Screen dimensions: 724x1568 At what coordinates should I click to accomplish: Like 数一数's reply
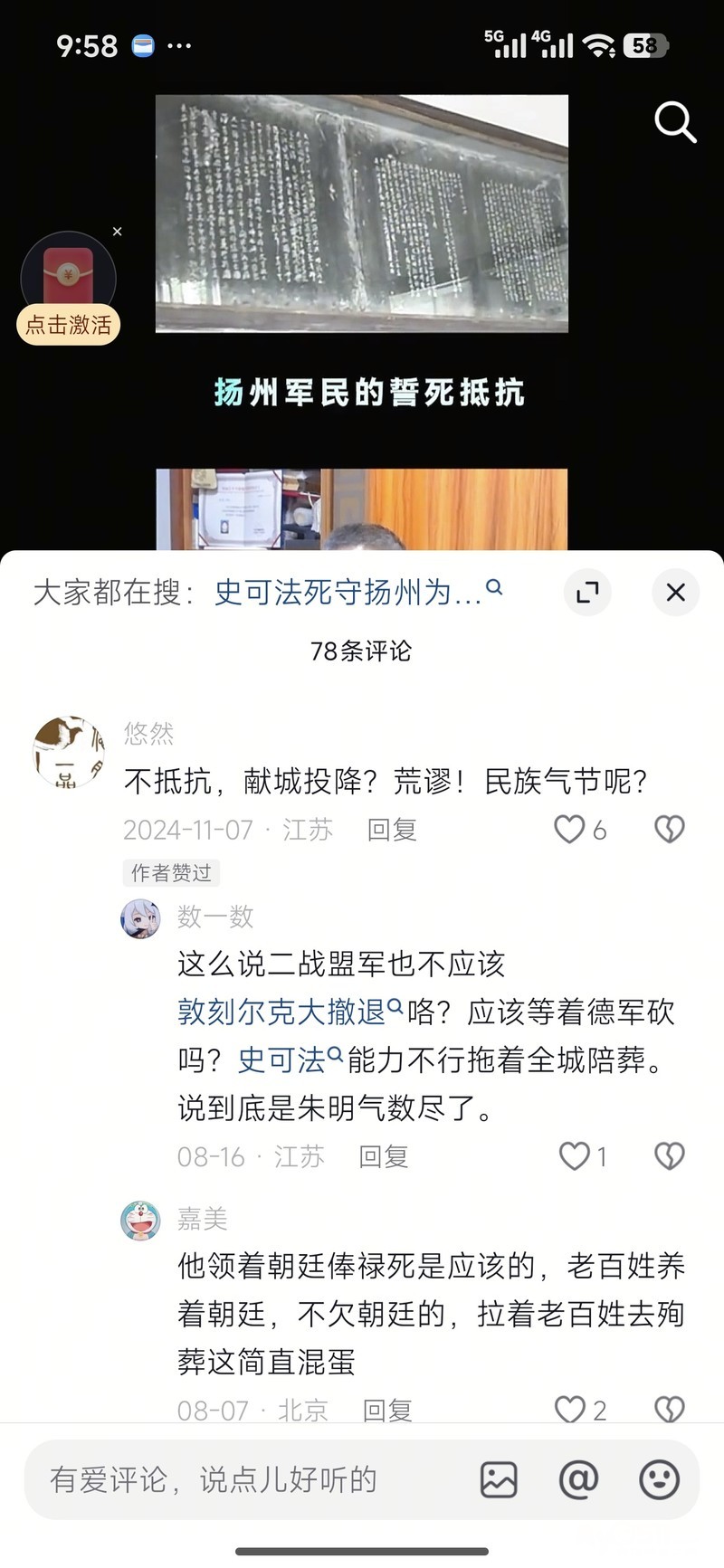pos(575,1155)
